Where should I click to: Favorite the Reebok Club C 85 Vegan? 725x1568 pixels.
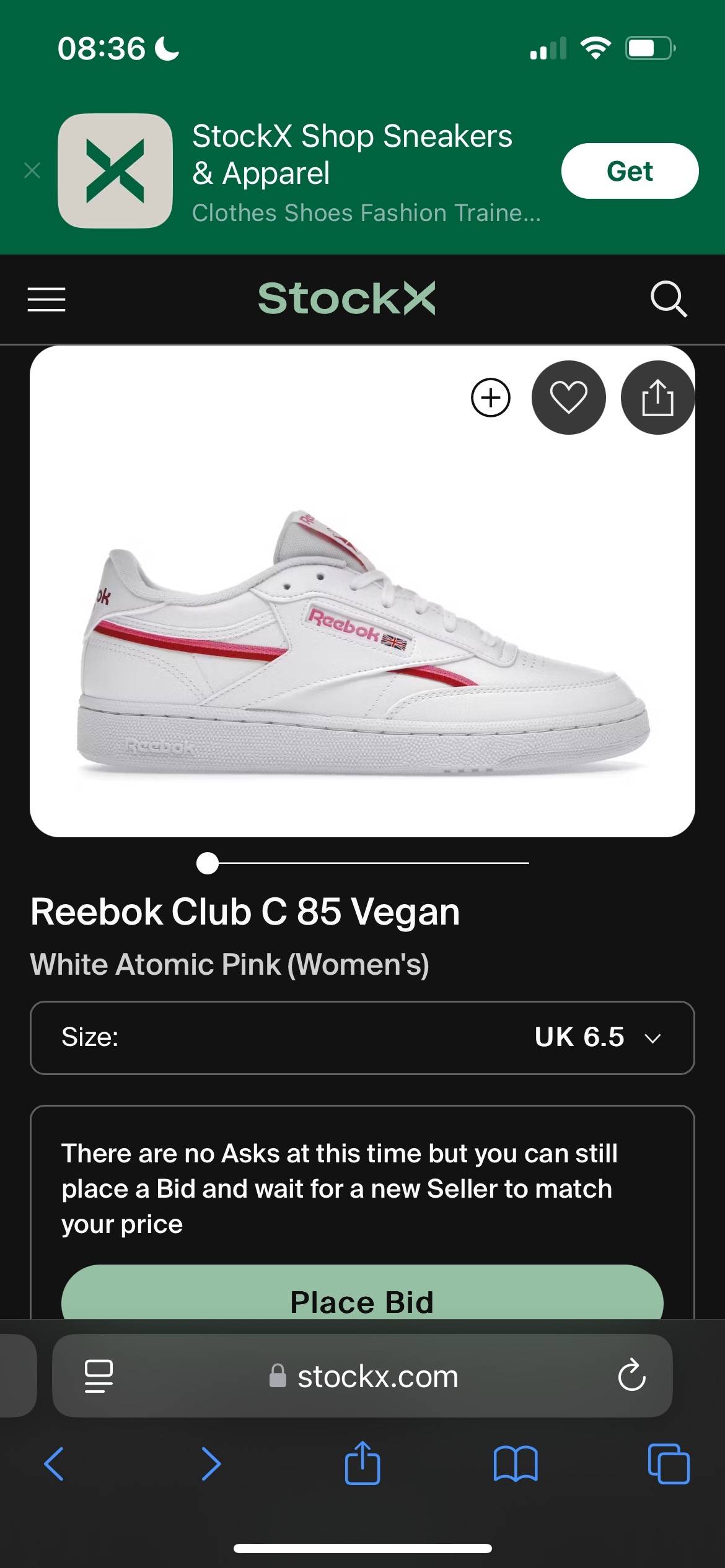click(x=568, y=398)
